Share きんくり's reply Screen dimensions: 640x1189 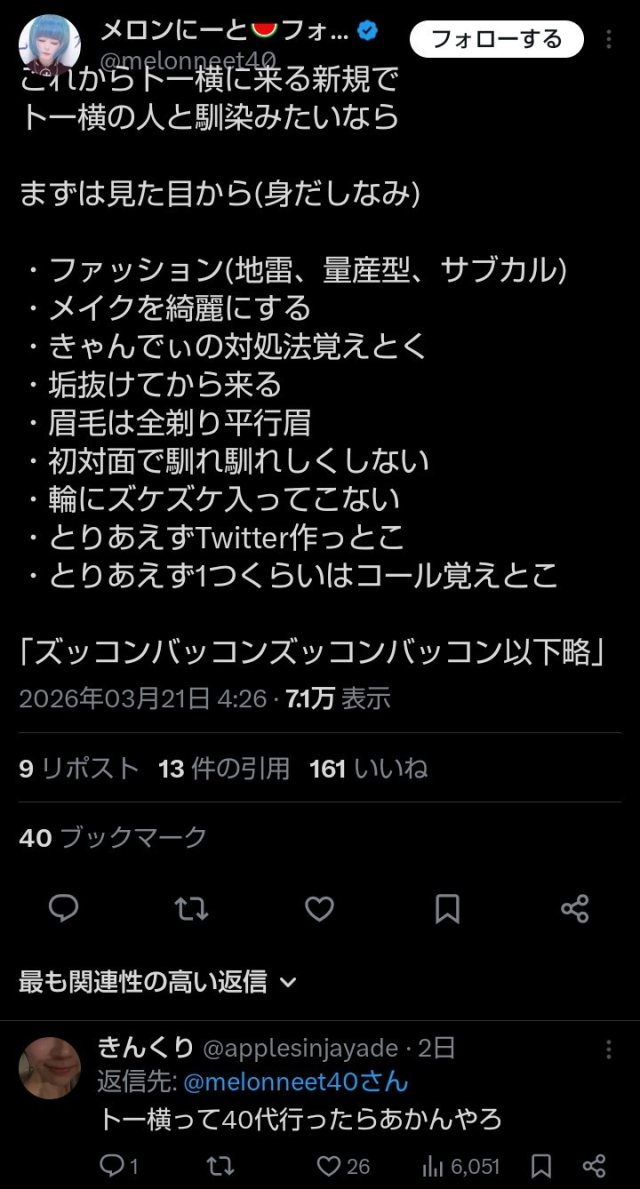[x=594, y=1165]
